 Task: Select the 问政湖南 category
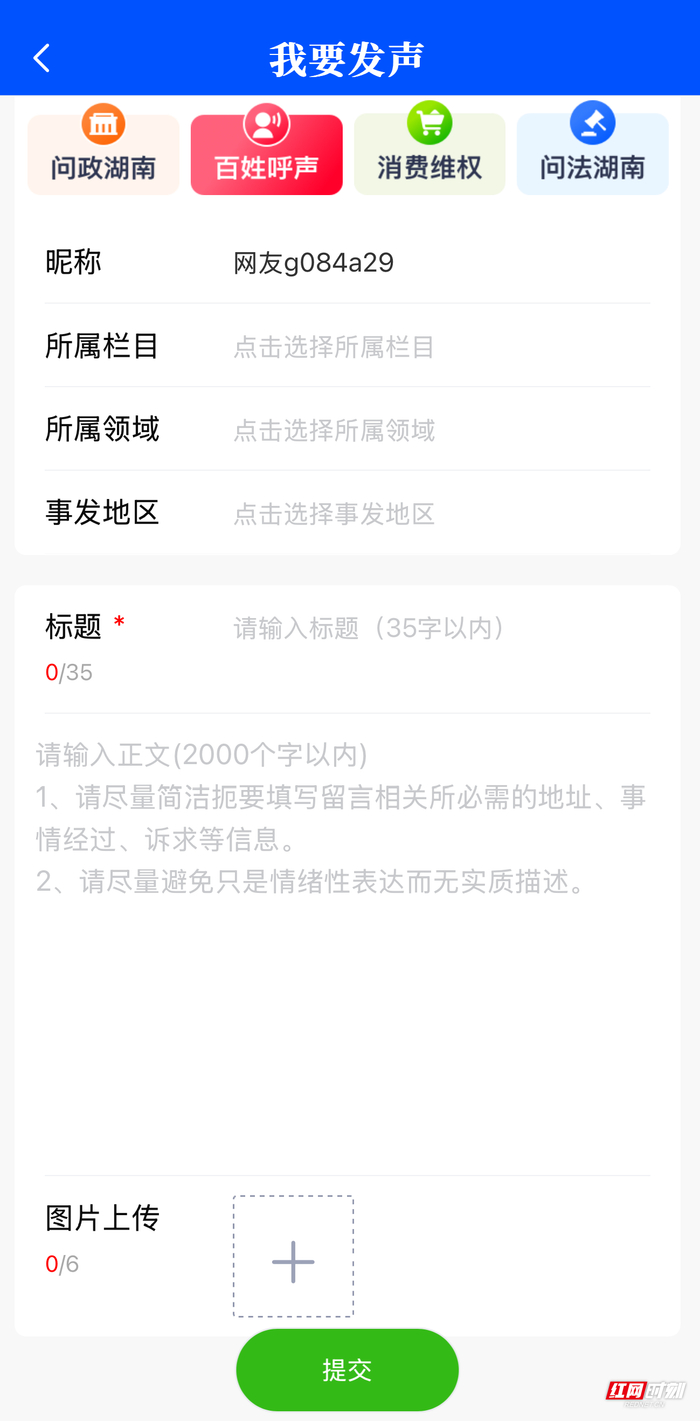pos(103,155)
